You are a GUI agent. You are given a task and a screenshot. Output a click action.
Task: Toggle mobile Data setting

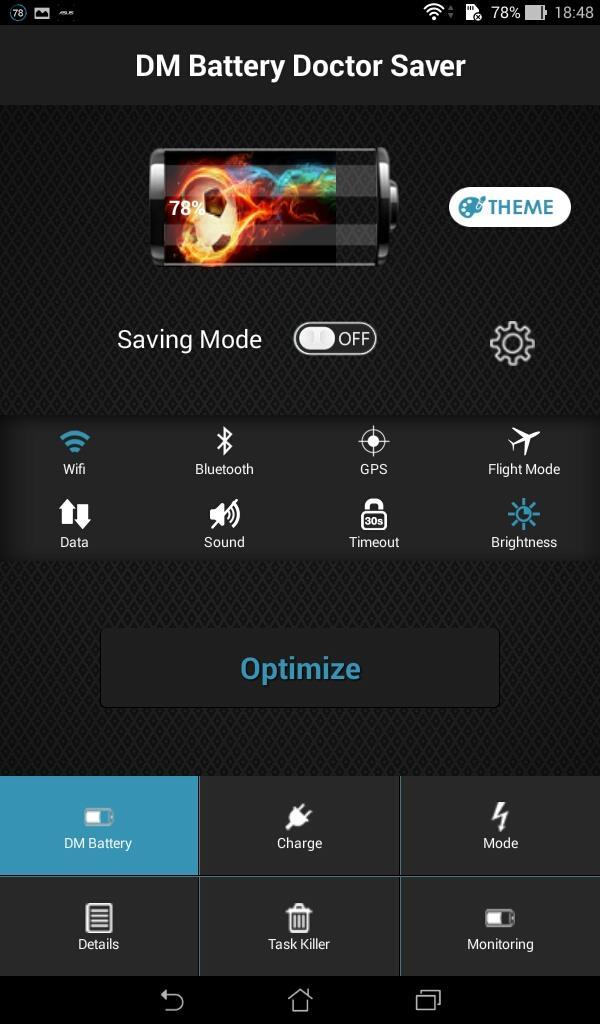(x=75, y=524)
